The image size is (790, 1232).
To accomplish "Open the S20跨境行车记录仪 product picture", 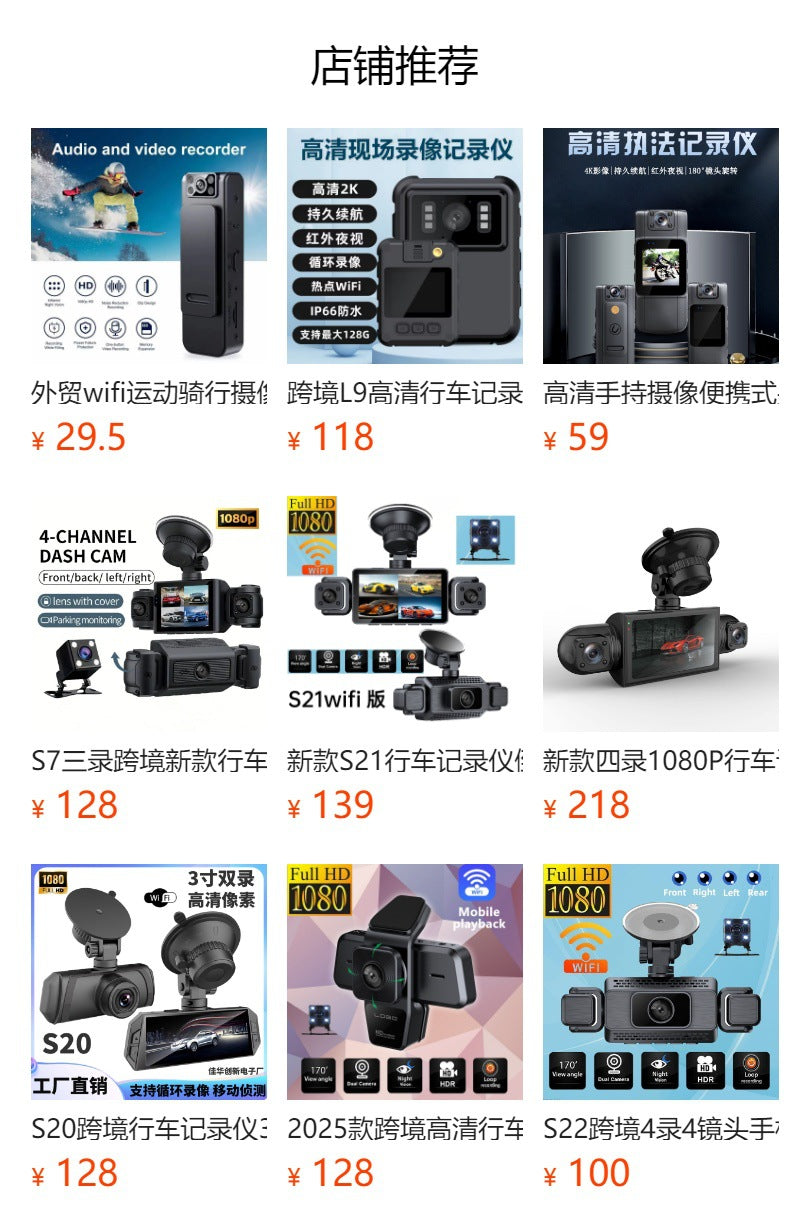I will click(150, 980).
